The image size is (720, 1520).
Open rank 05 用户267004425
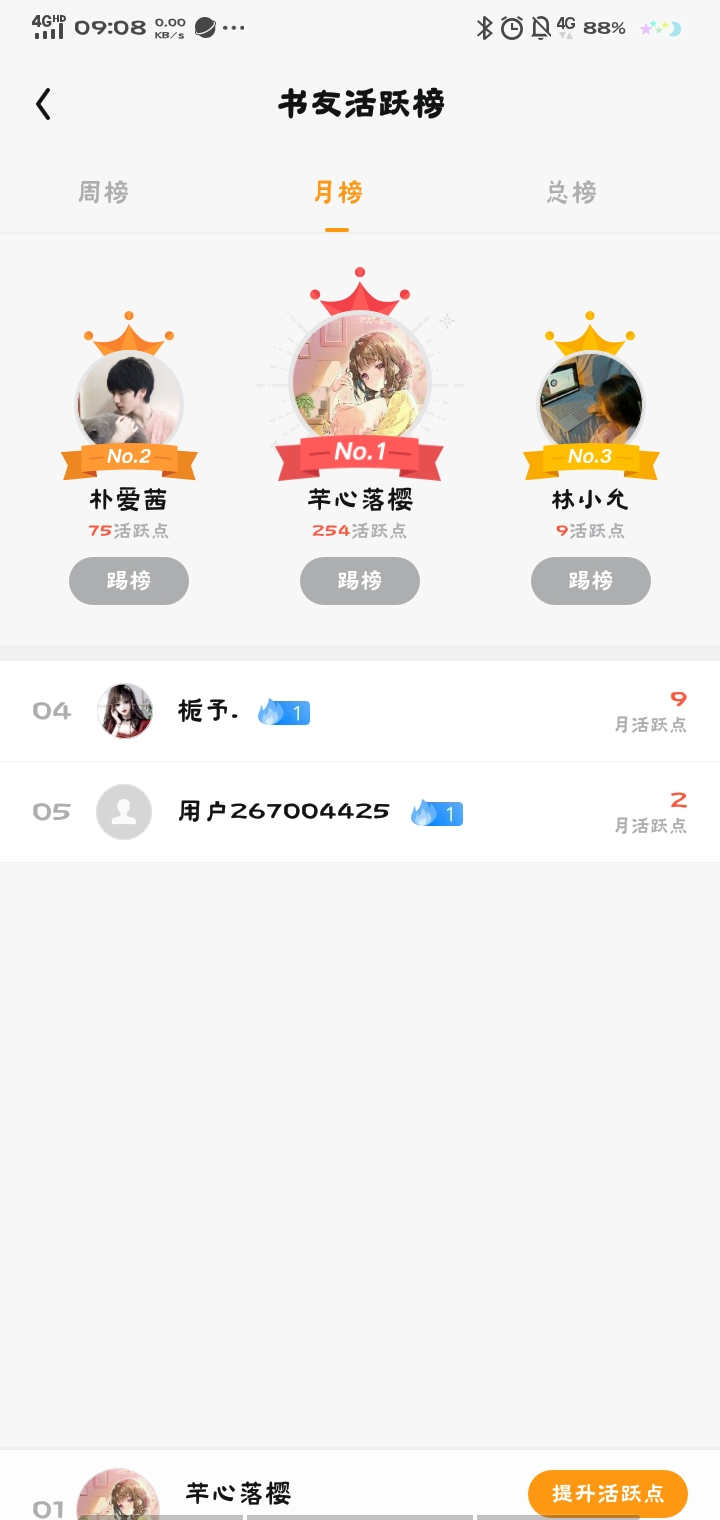[360, 812]
